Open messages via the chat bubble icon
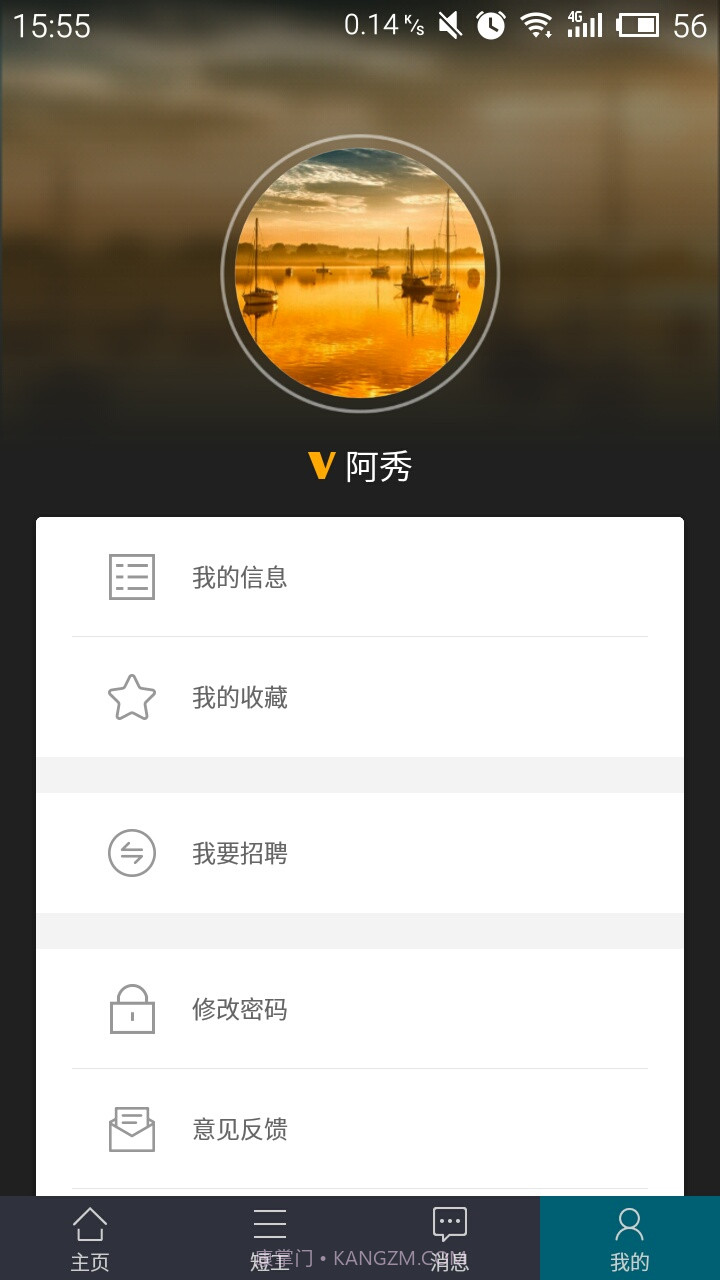The width and height of the screenshot is (720, 1280). (x=450, y=1221)
